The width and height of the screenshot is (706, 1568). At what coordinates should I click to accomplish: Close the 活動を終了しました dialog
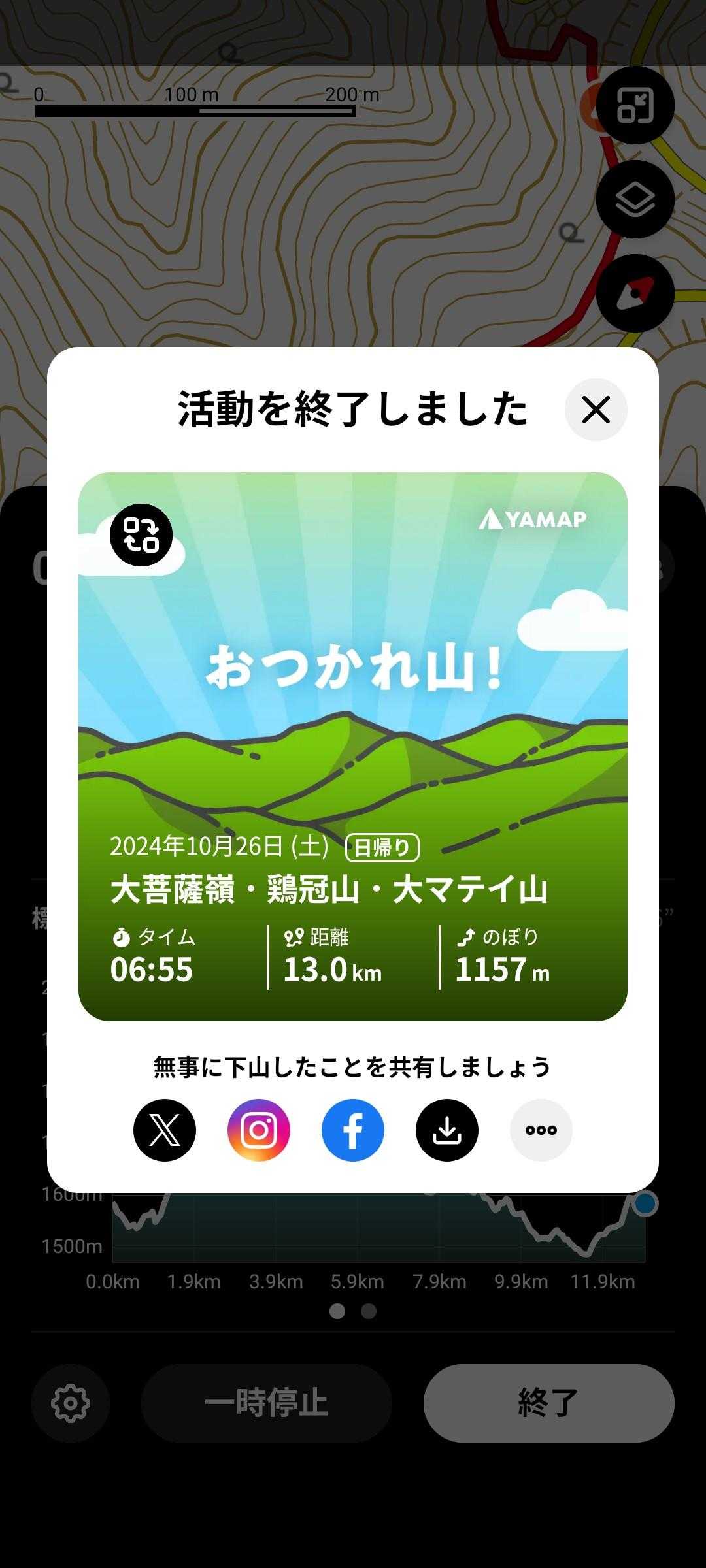click(596, 410)
